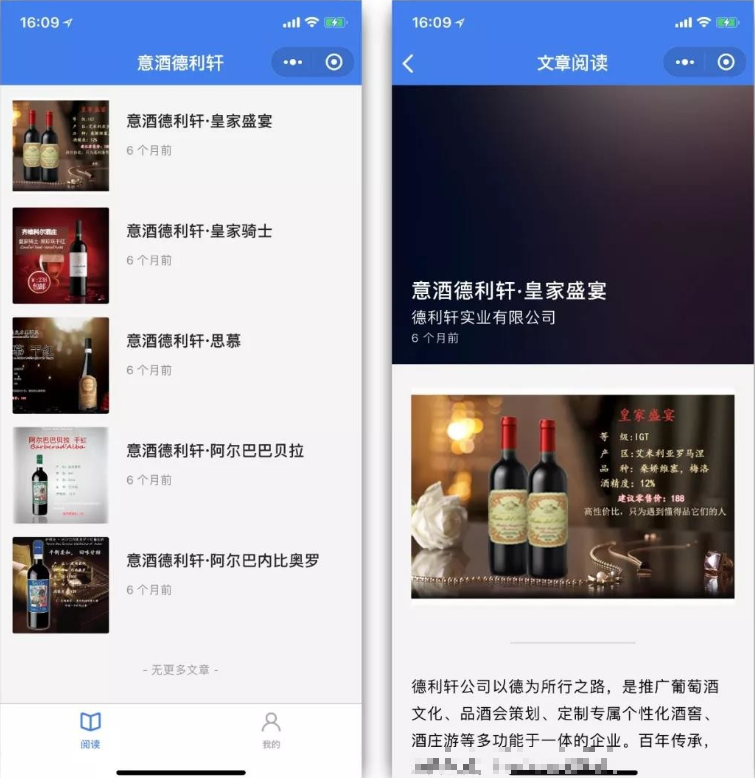Switch to the 阅读 tab
Image resolution: width=755 pixels, height=778 pixels.
90,730
